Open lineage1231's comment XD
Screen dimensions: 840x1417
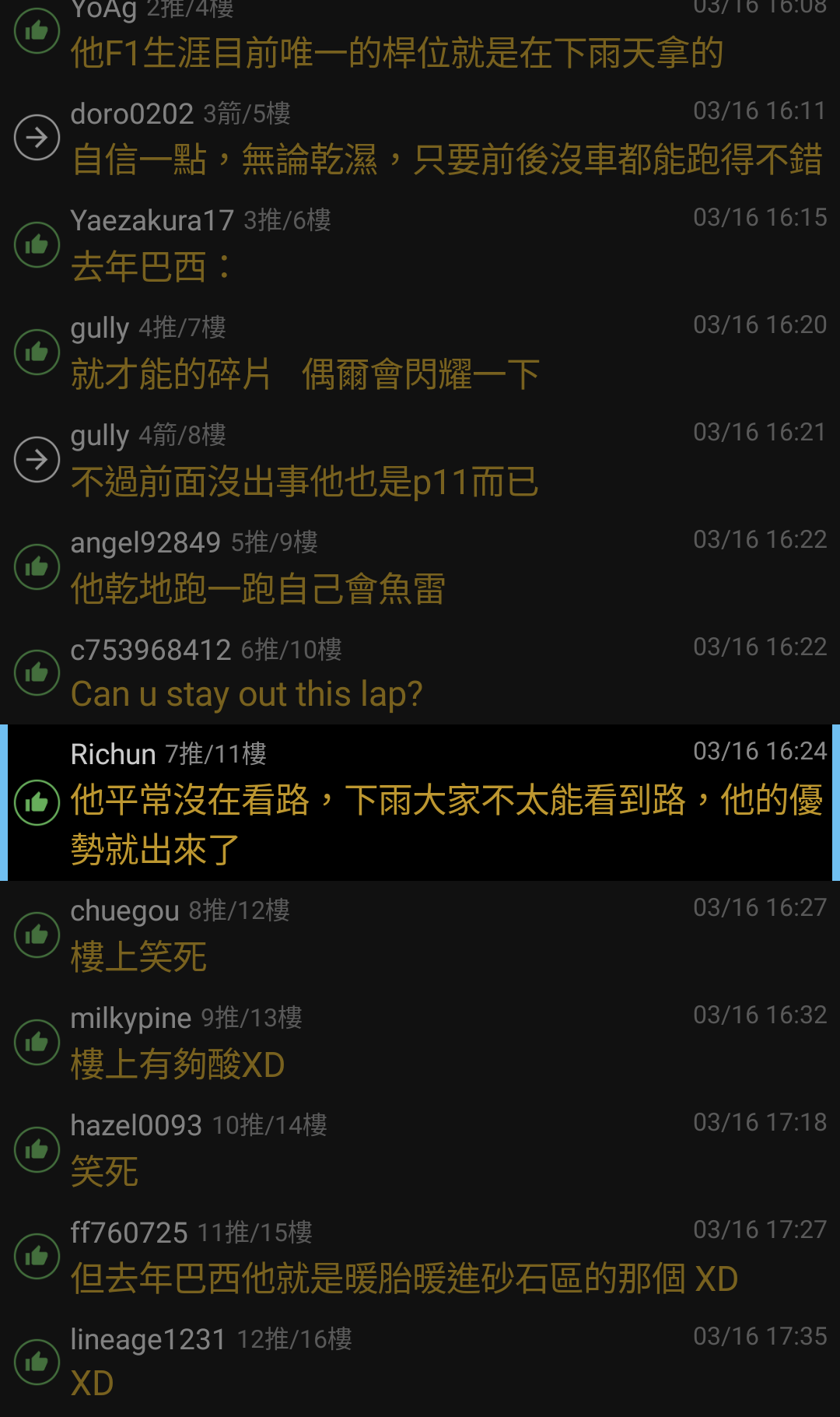pyautogui.click(x=420, y=1363)
